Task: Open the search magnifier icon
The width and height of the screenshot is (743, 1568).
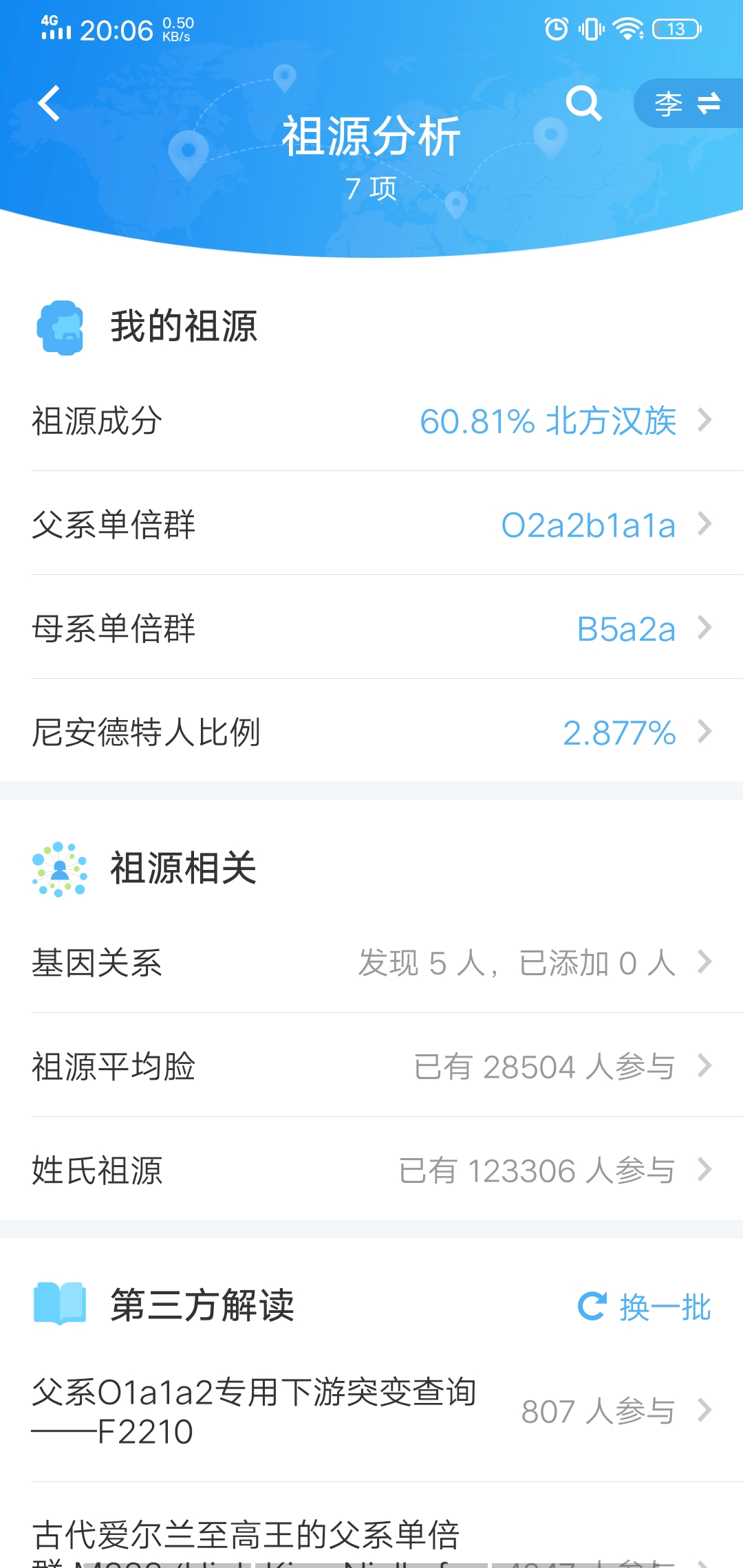Action: tap(583, 104)
